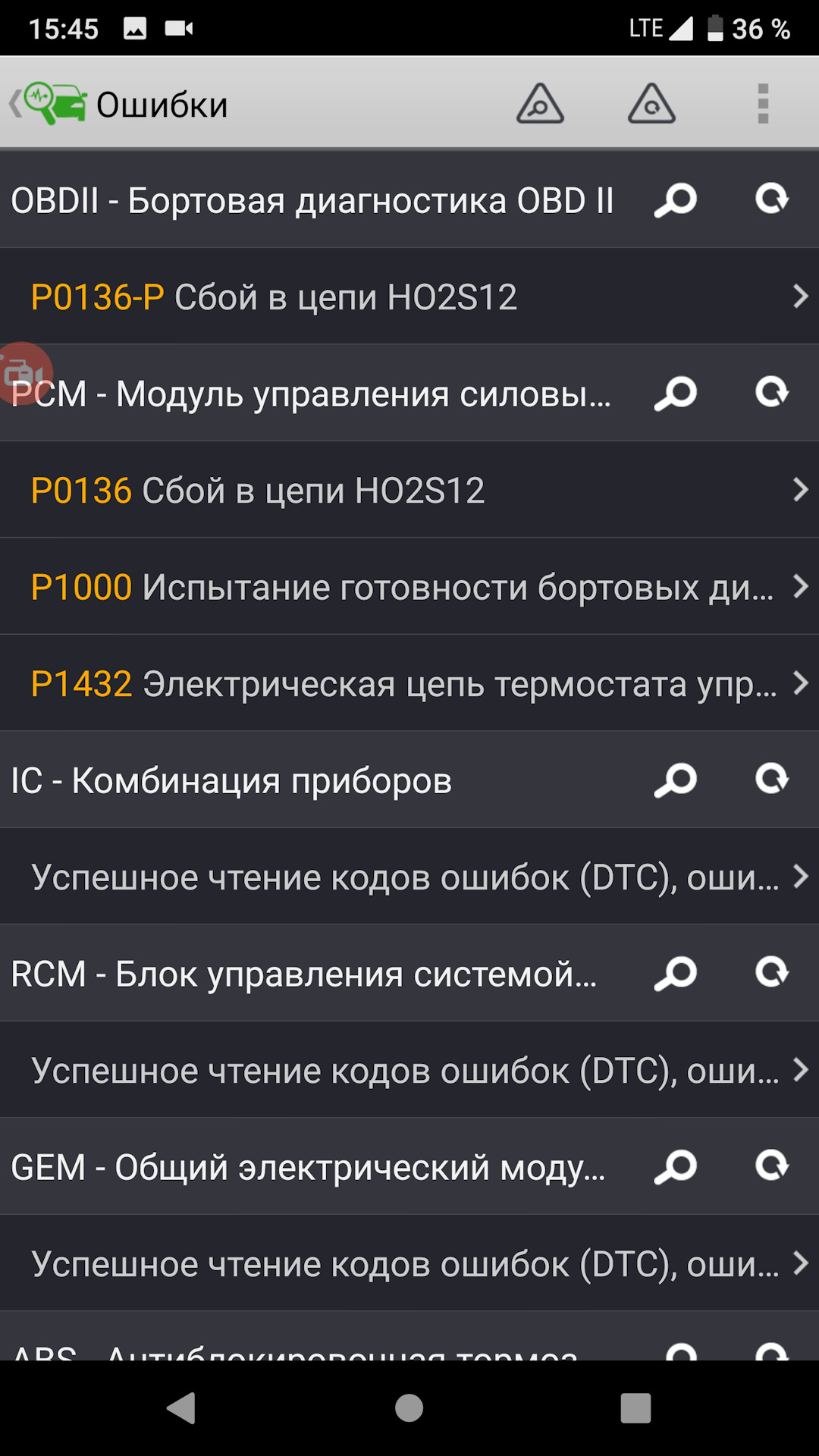
Task: Tap the magnifier icon in IC Комбинация приборов
Action: pos(675,780)
